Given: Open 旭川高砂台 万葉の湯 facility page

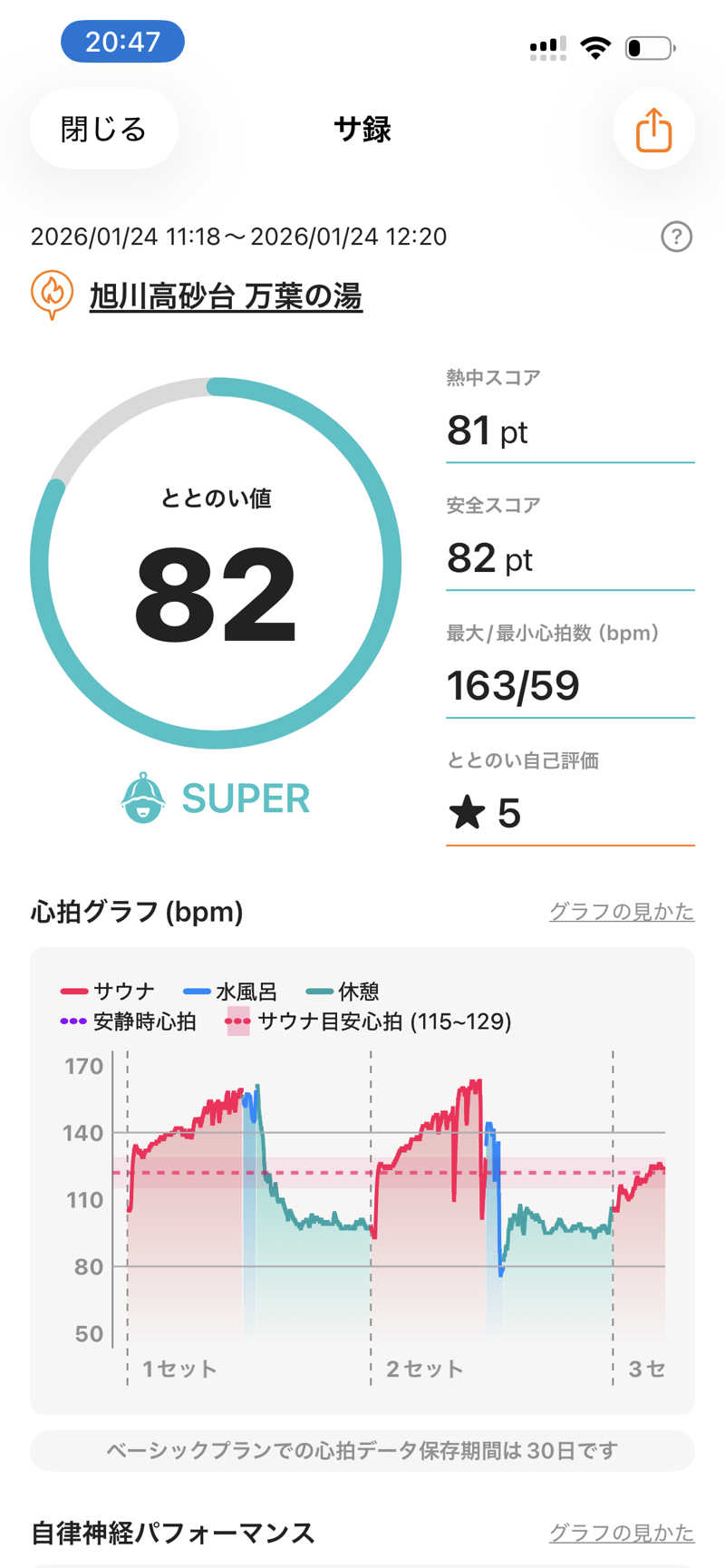Looking at the screenshot, I should [226, 296].
